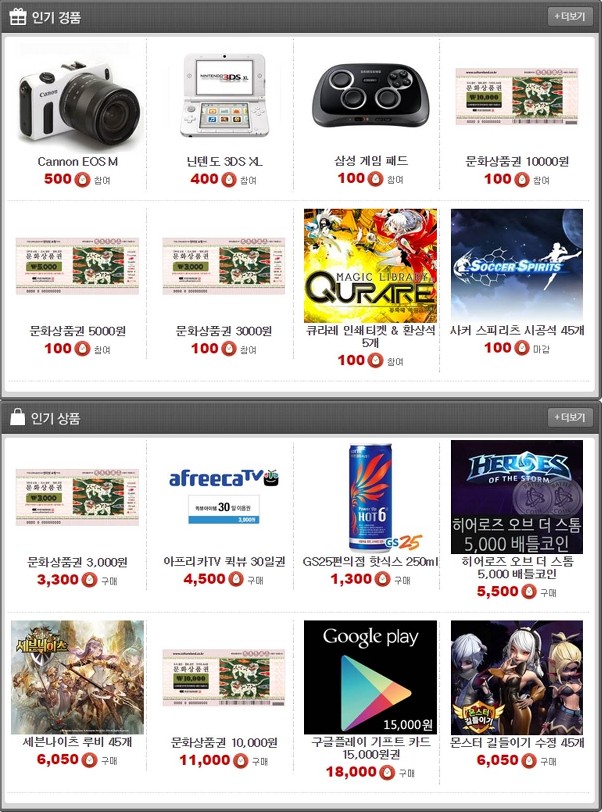View 세븐나이츠 루비 45개 product
The image size is (602, 812).
coord(78,677)
